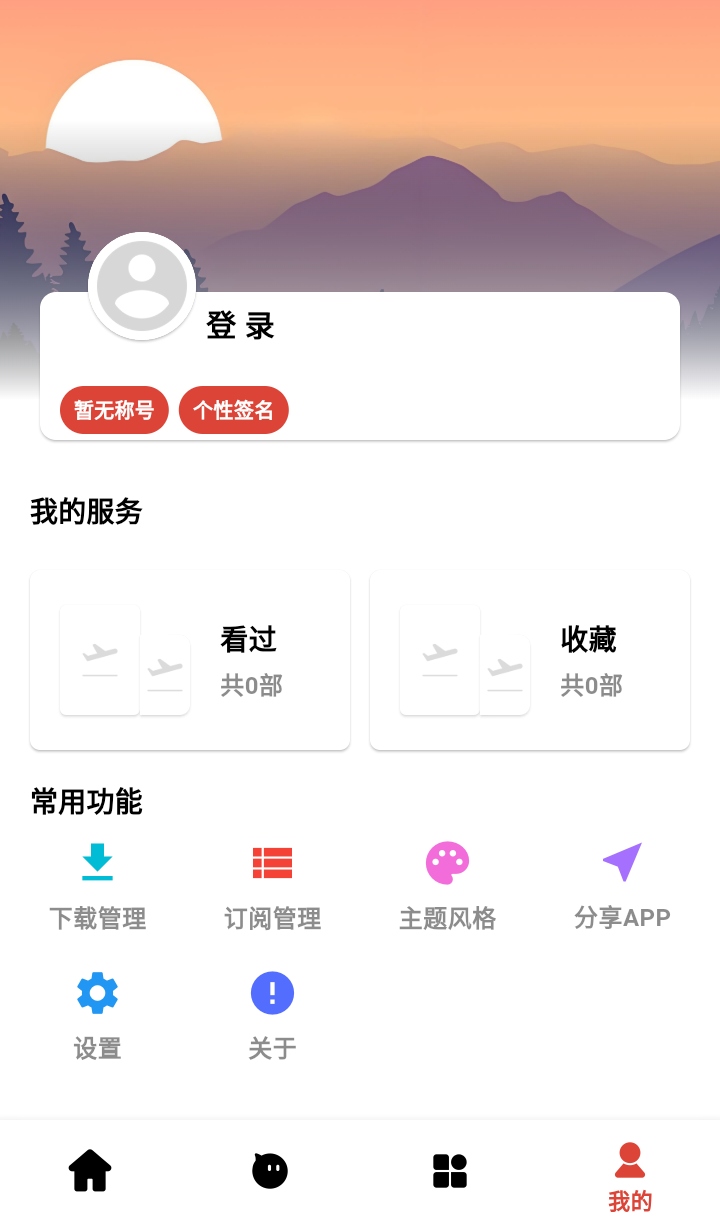This screenshot has height=1232, width=720.
Task: Switch to the round face icon tab
Action: 270,1170
